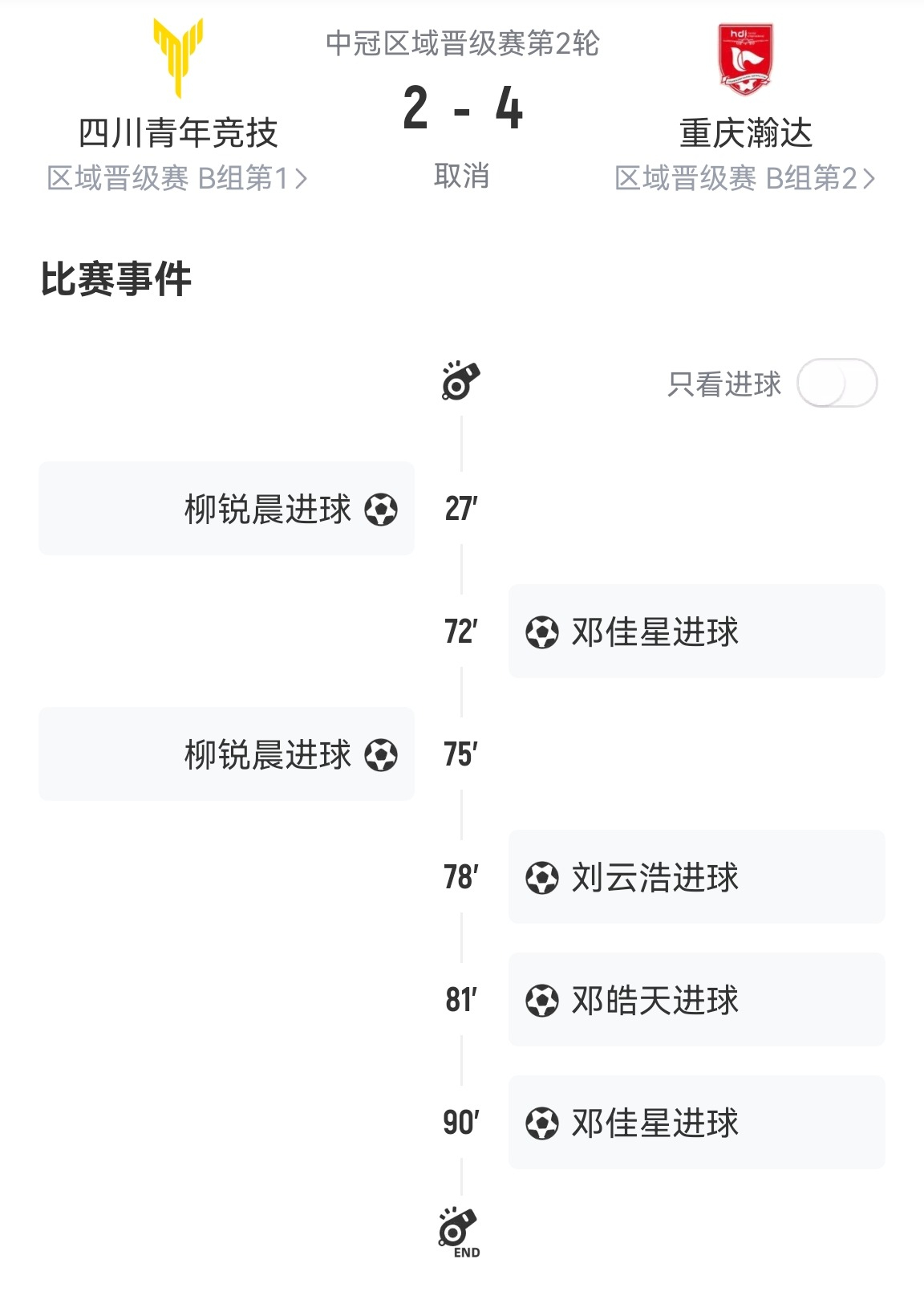Open 重庆瀚达 group standings link
This screenshot has height=1300, width=924.
[x=744, y=178]
